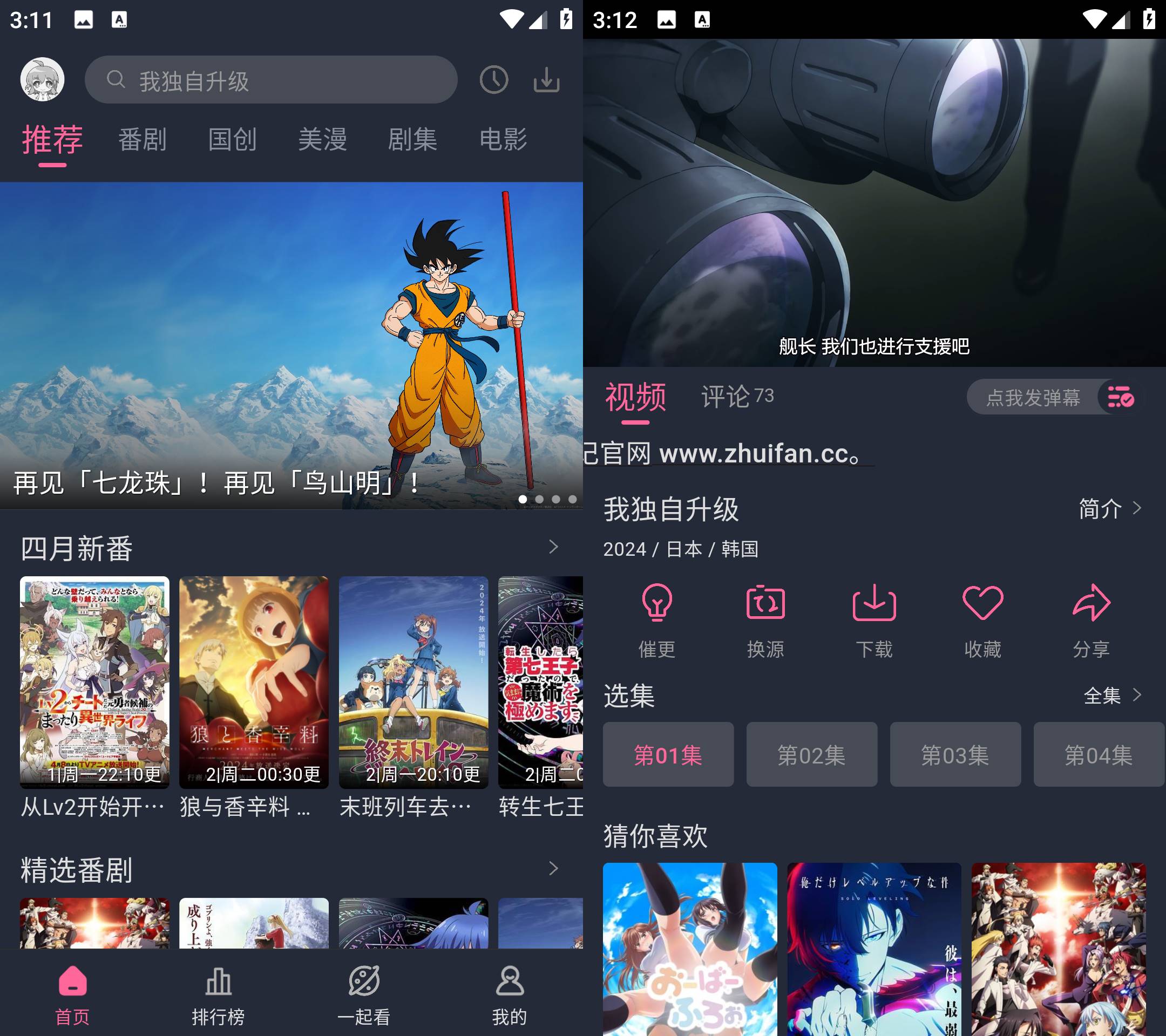Tap the 点我发弹幕 field
Screen dimensions: 1166x1036
(1033, 398)
